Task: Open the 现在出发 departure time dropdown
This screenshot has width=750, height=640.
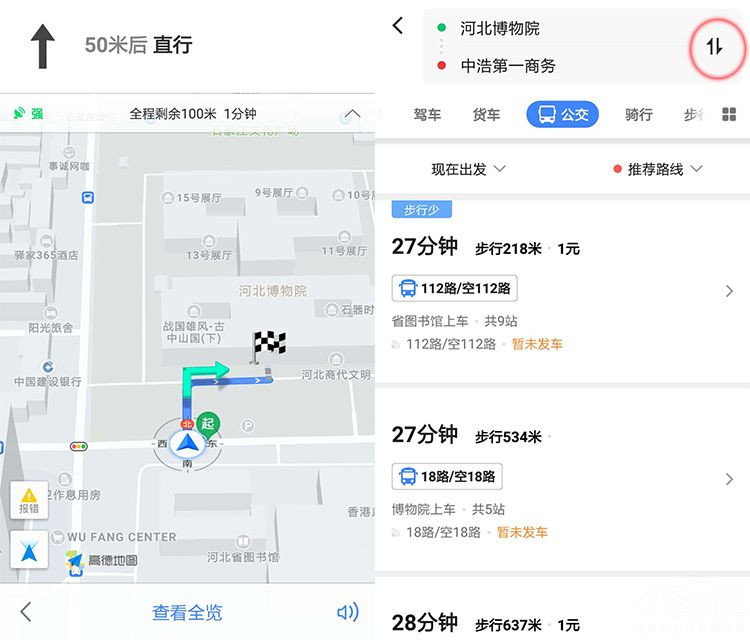Action: [468, 169]
